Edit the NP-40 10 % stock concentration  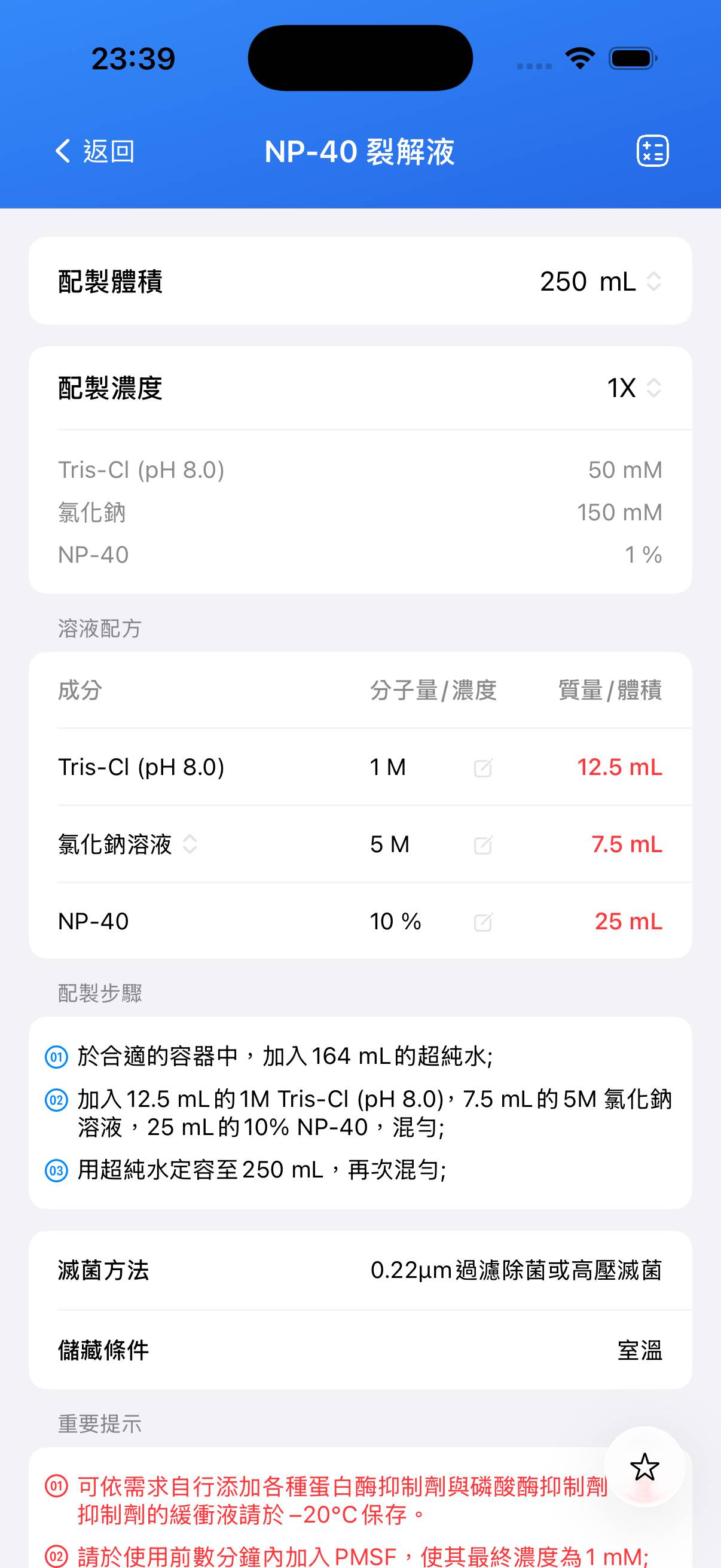point(483,922)
